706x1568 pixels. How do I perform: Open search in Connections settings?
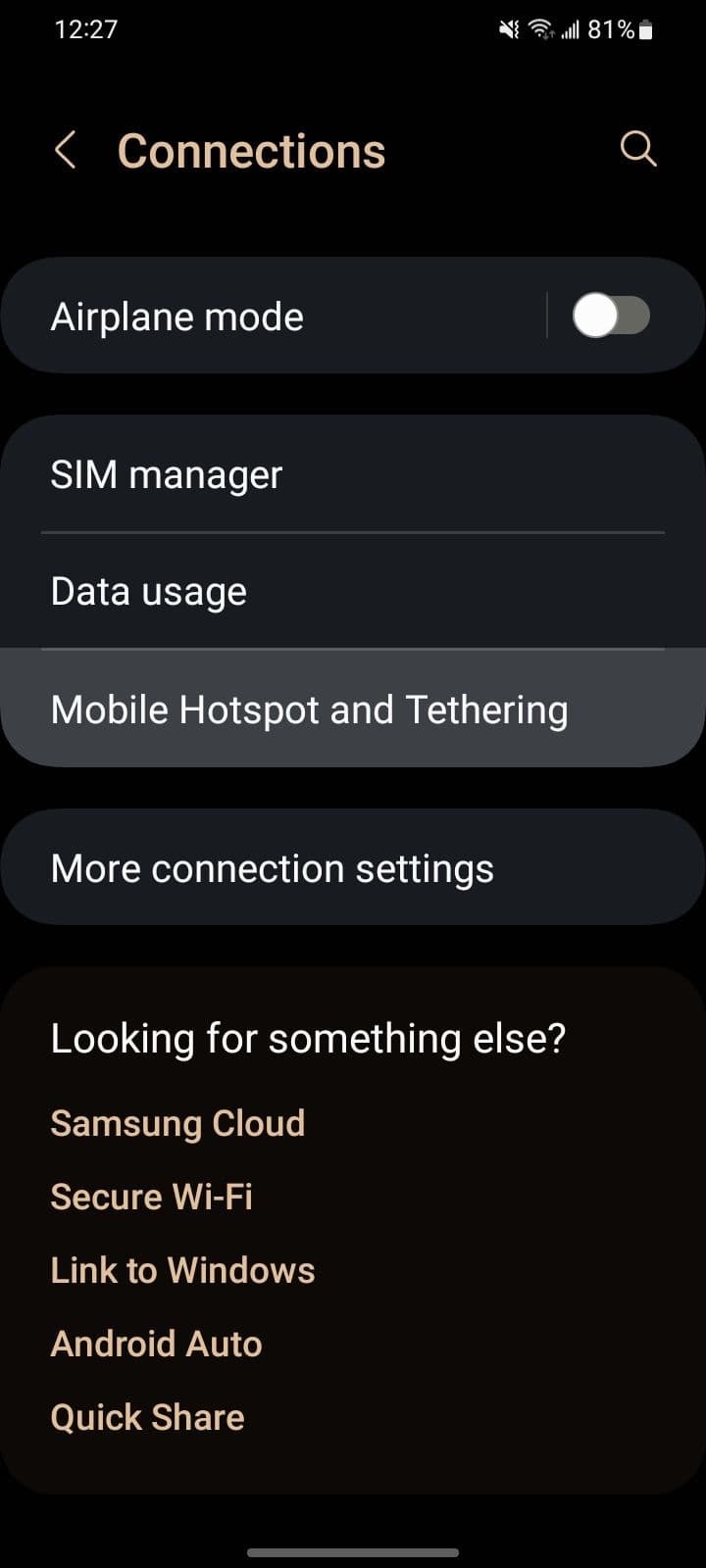coord(638,149)
